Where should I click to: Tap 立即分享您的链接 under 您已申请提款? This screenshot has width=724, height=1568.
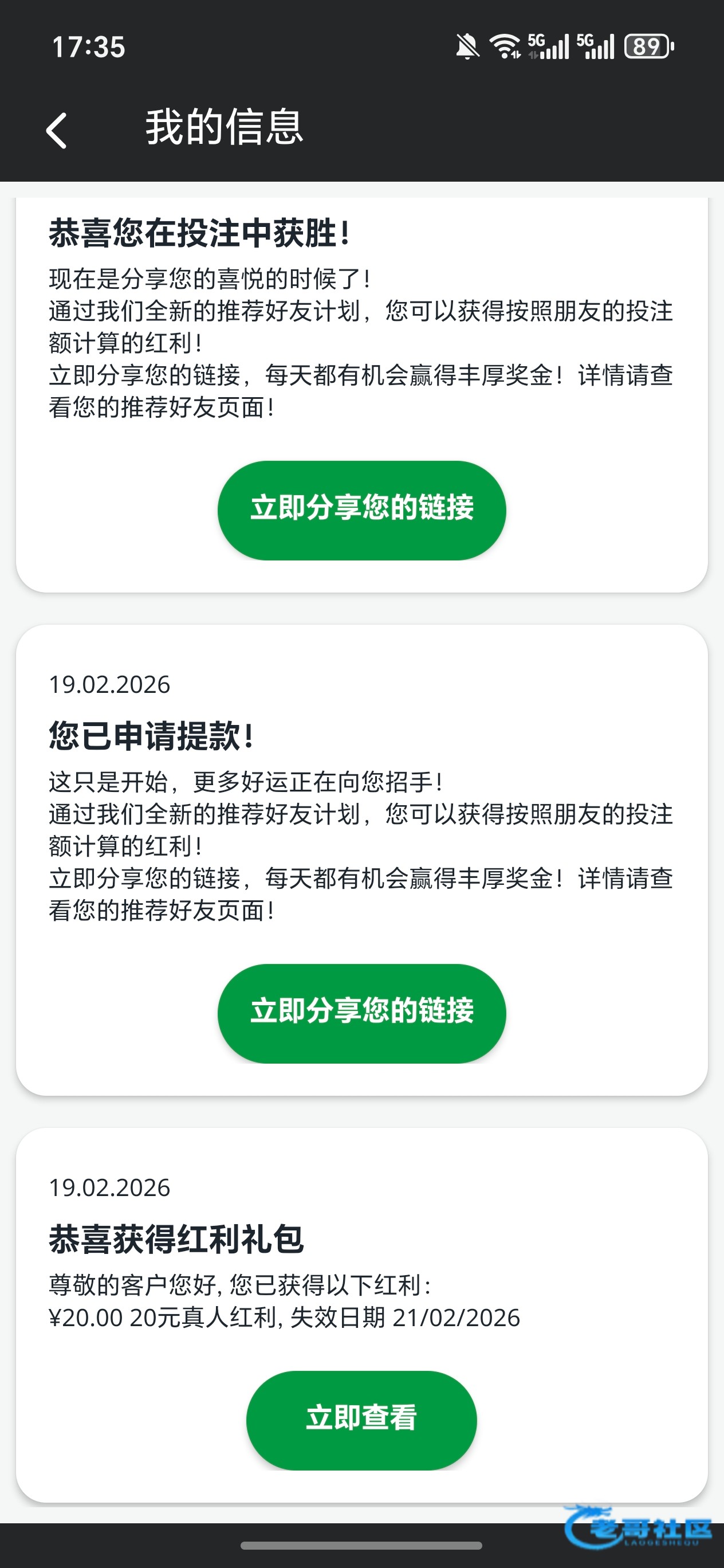pos(361,1013)
